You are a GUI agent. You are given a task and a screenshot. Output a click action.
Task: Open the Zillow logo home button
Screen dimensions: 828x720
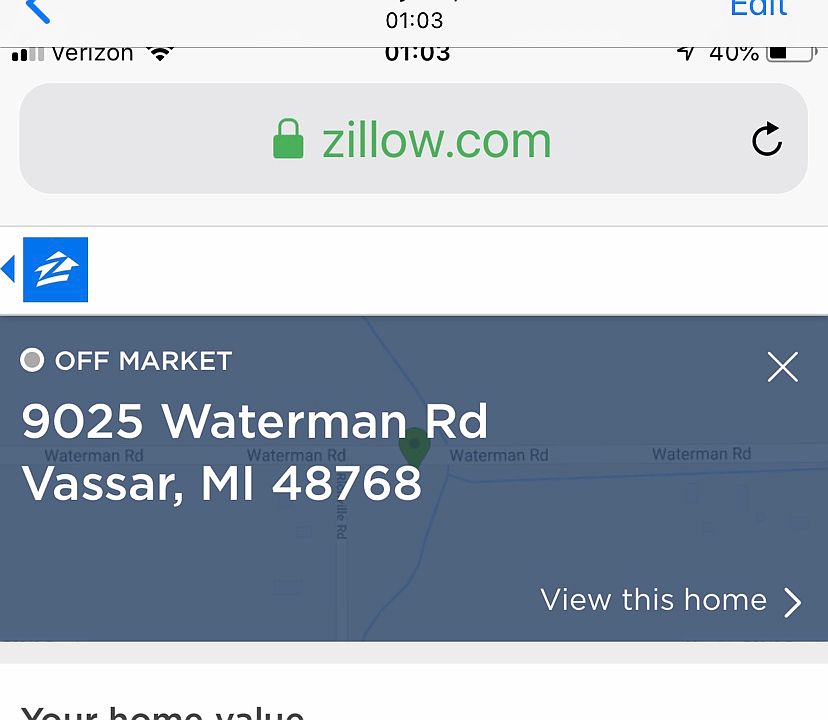pyautogui.click(x=55, y=269)
